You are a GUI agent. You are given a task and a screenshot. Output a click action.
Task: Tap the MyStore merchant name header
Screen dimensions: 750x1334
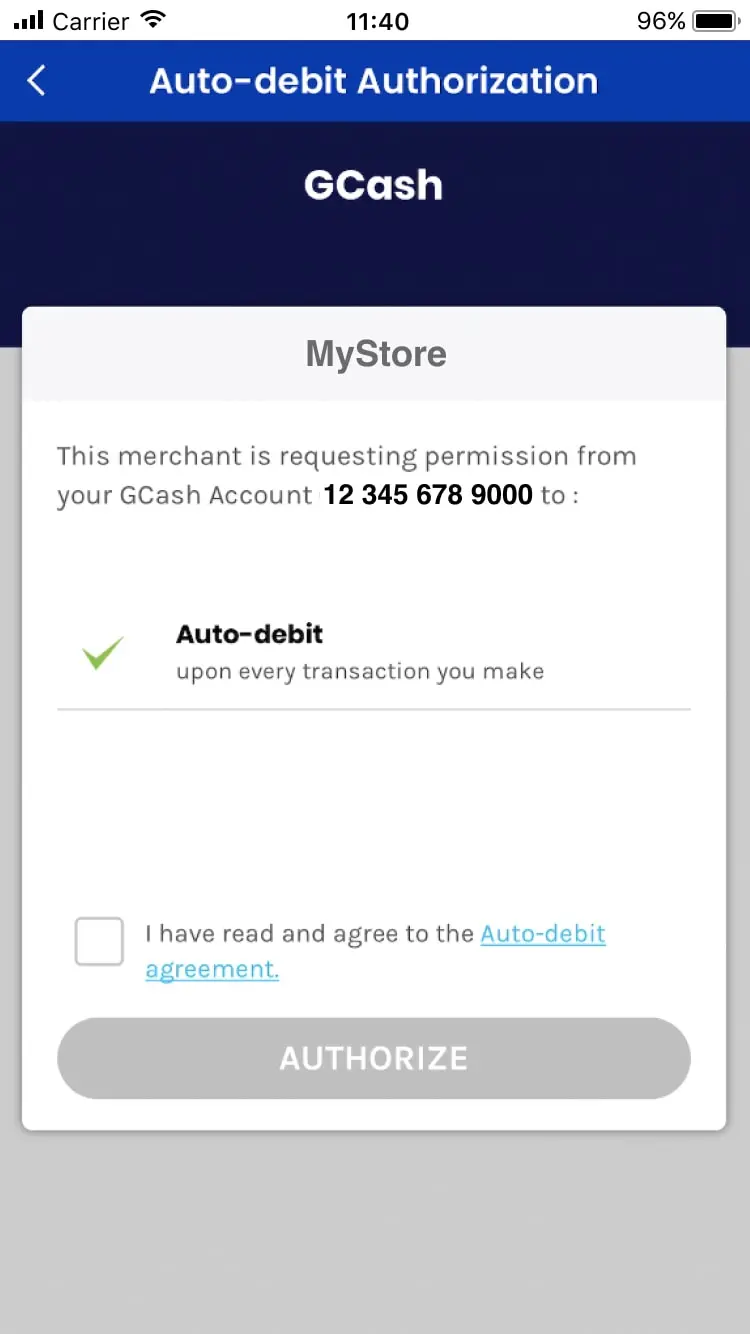click(x=375, y=353)
